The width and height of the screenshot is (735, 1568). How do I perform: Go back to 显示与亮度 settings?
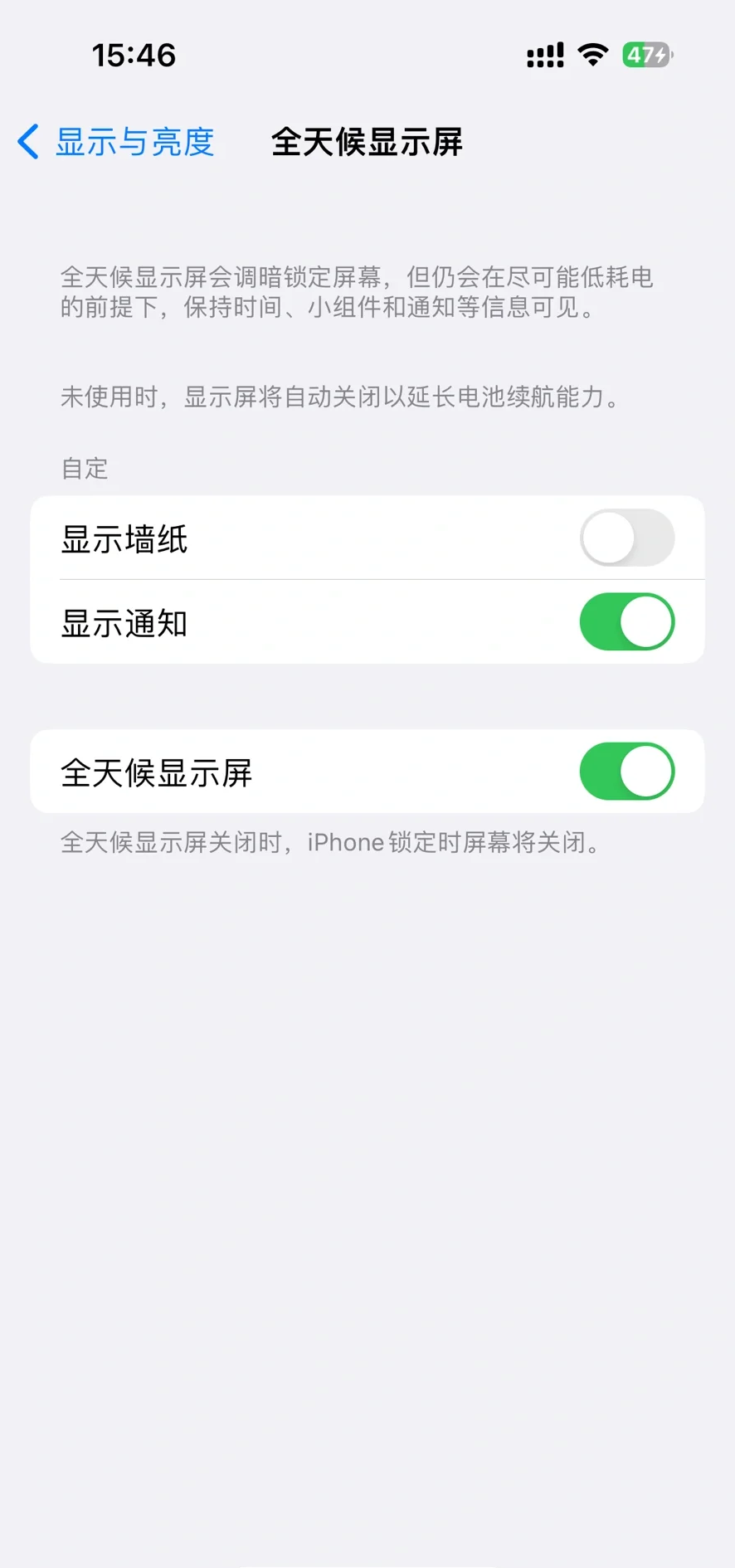click(x=116, y=142)
